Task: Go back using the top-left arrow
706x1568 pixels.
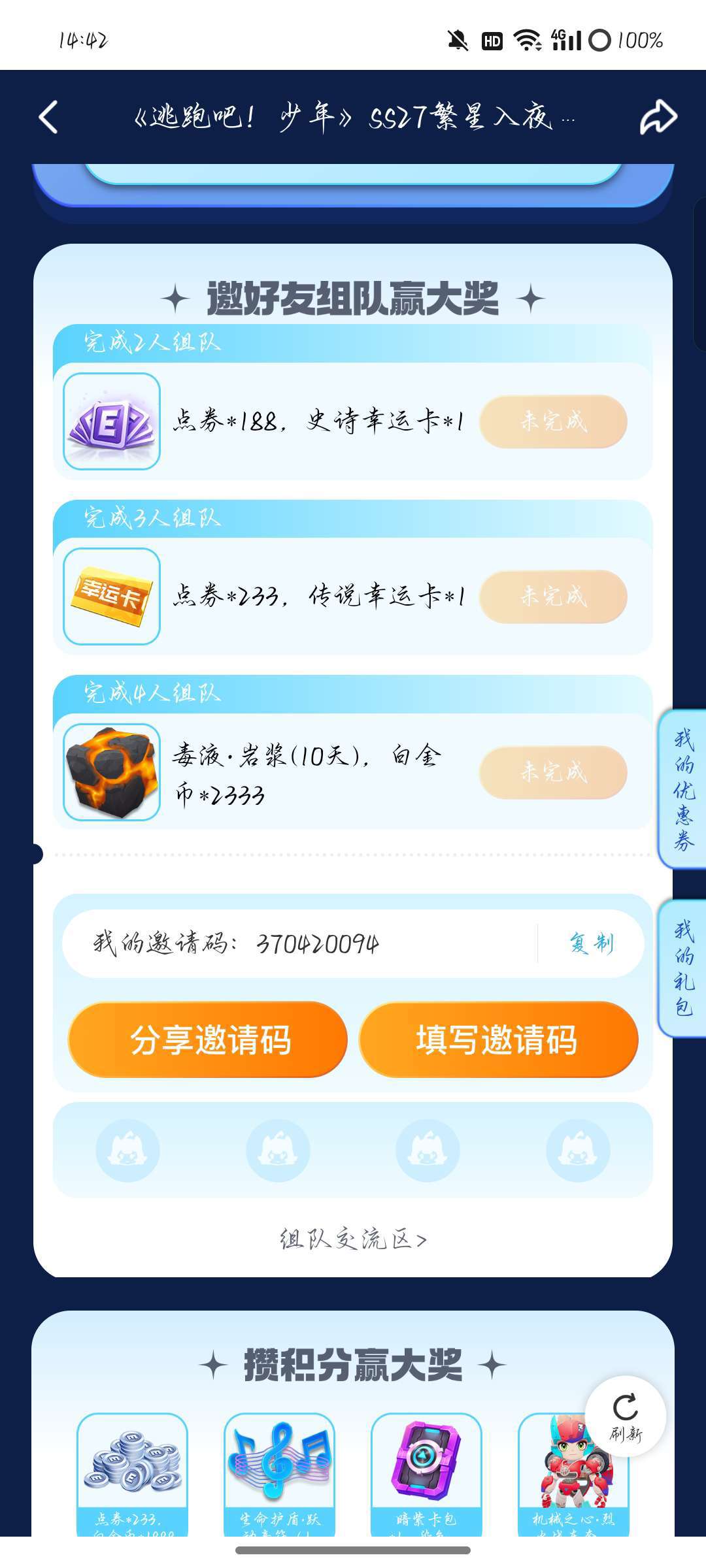Action: (x=49, y=118)
